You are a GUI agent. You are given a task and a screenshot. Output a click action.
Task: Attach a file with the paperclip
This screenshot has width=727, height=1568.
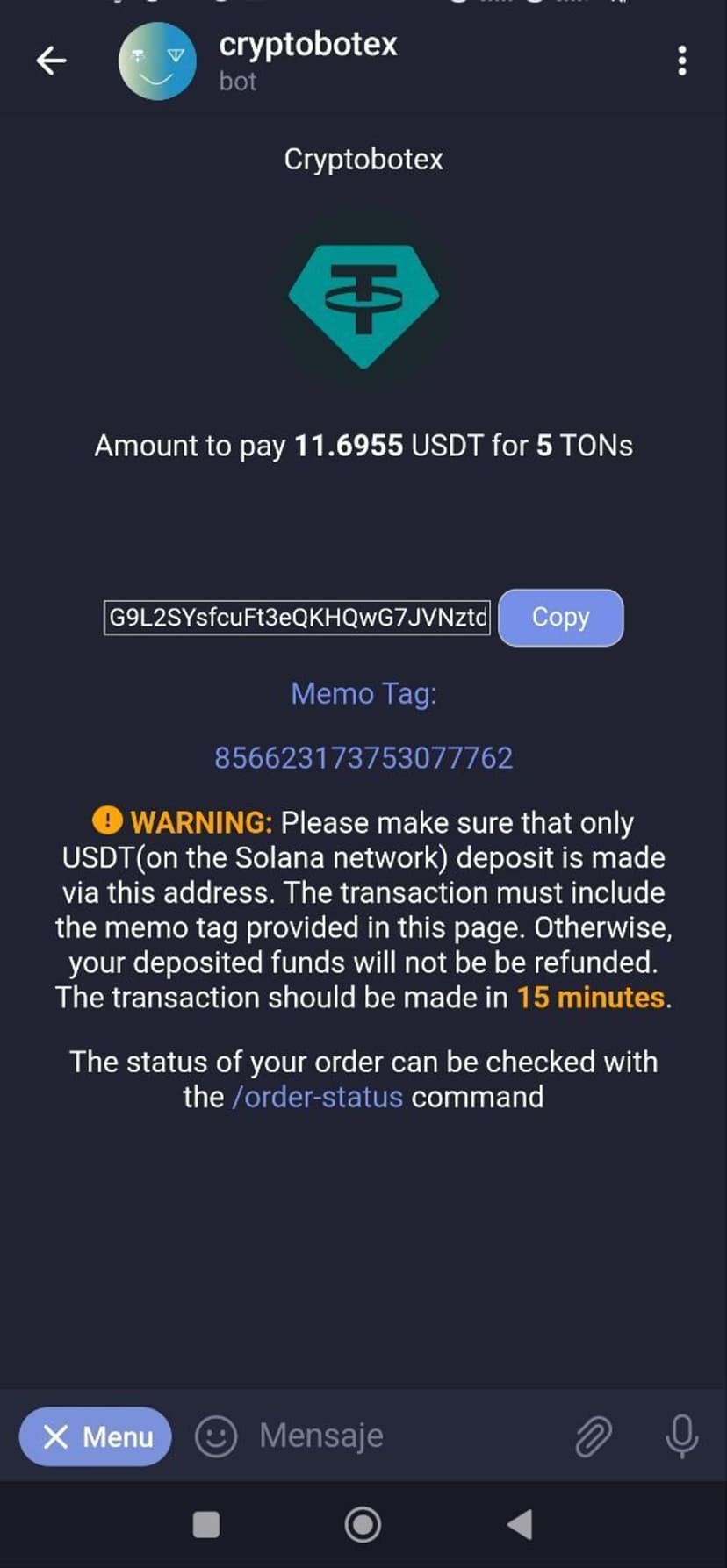594,1436
